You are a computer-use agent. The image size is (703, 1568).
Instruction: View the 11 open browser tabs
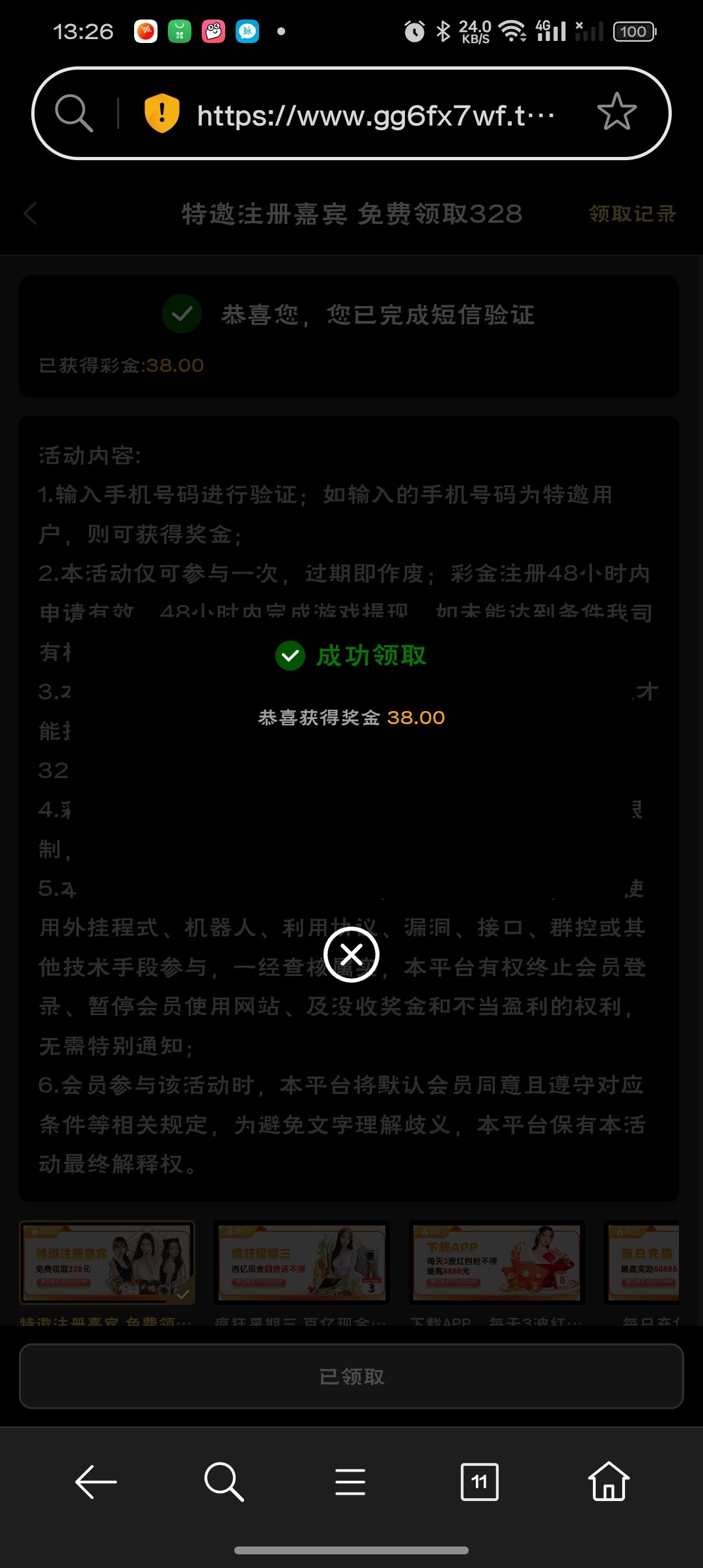click(x=479, y=1482)
